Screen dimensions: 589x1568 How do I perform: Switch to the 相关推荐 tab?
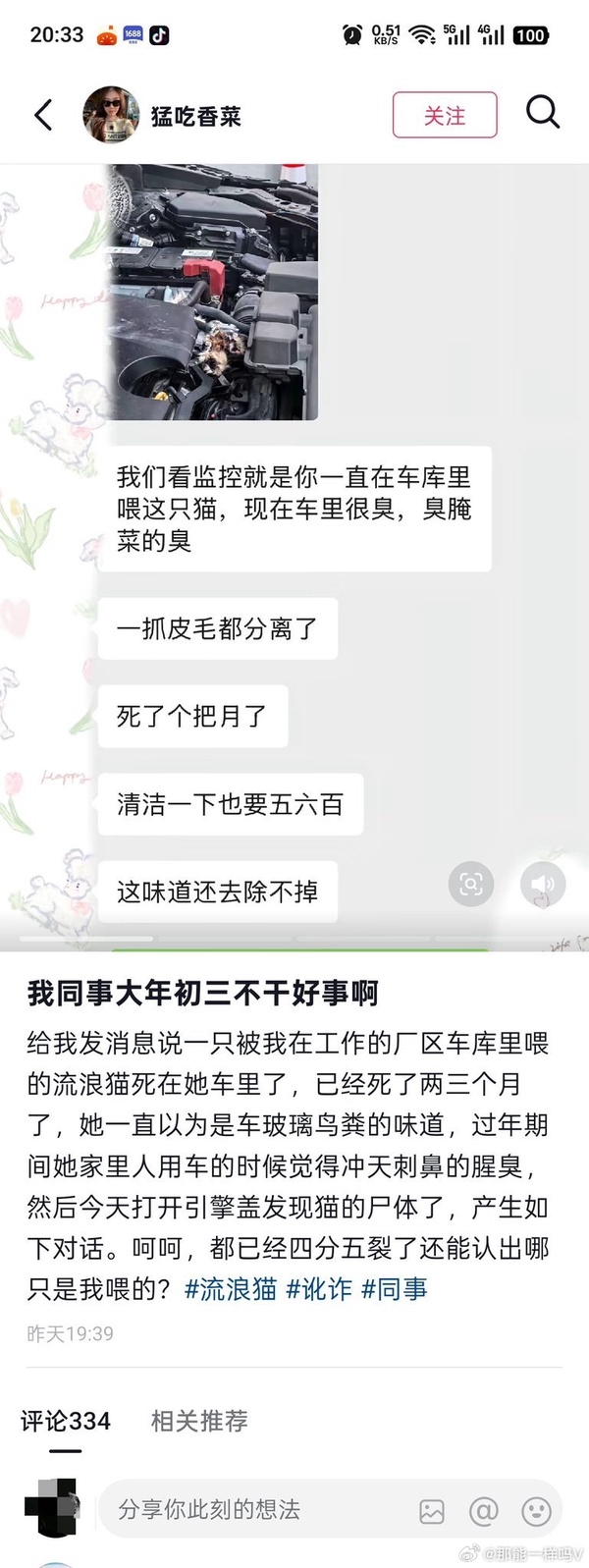199,1421
